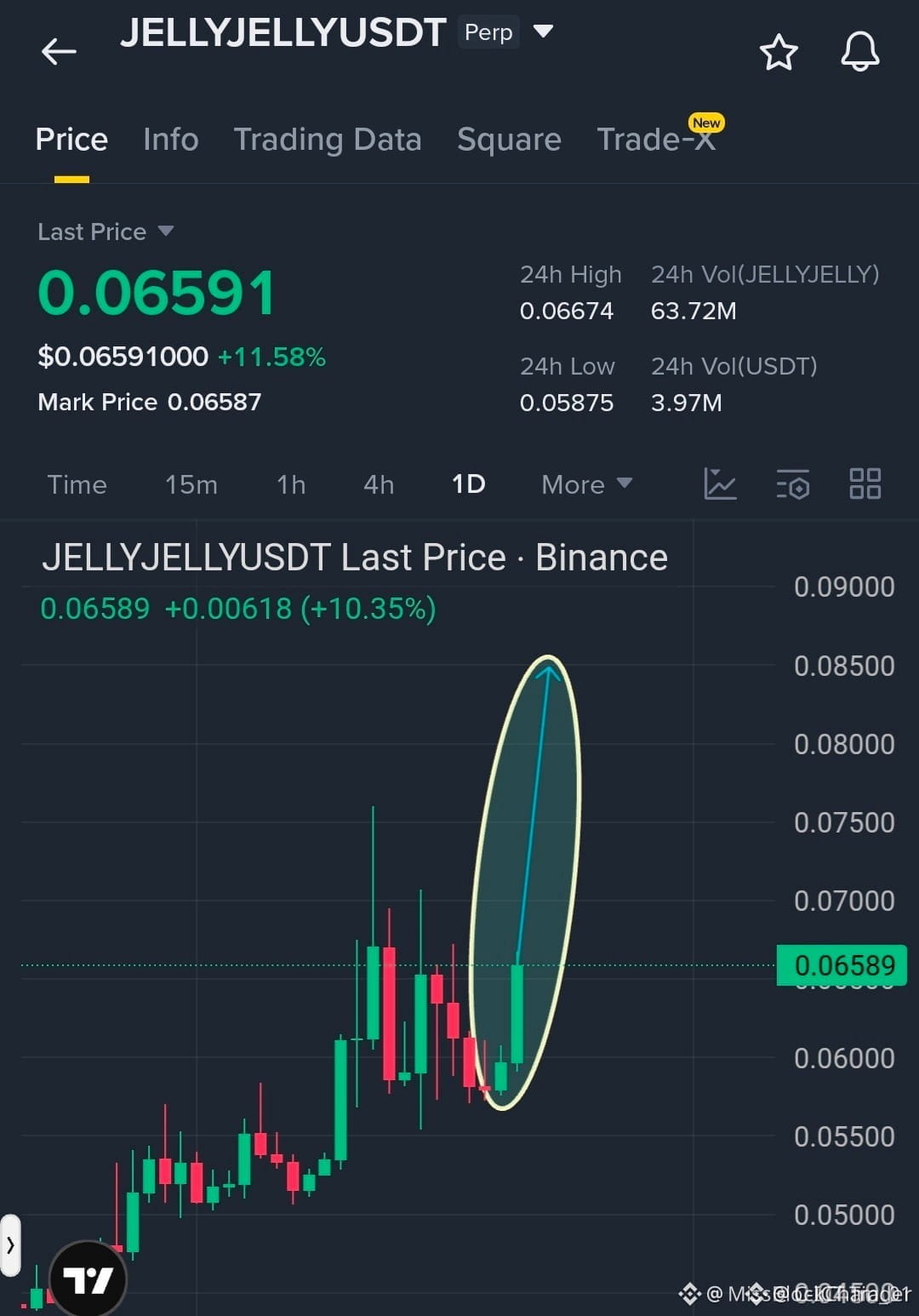This screenshot has height=1316, width=919.
Task: Open the chart drawing tools icon
Action: pyautogui.click(x=720, y=483)
